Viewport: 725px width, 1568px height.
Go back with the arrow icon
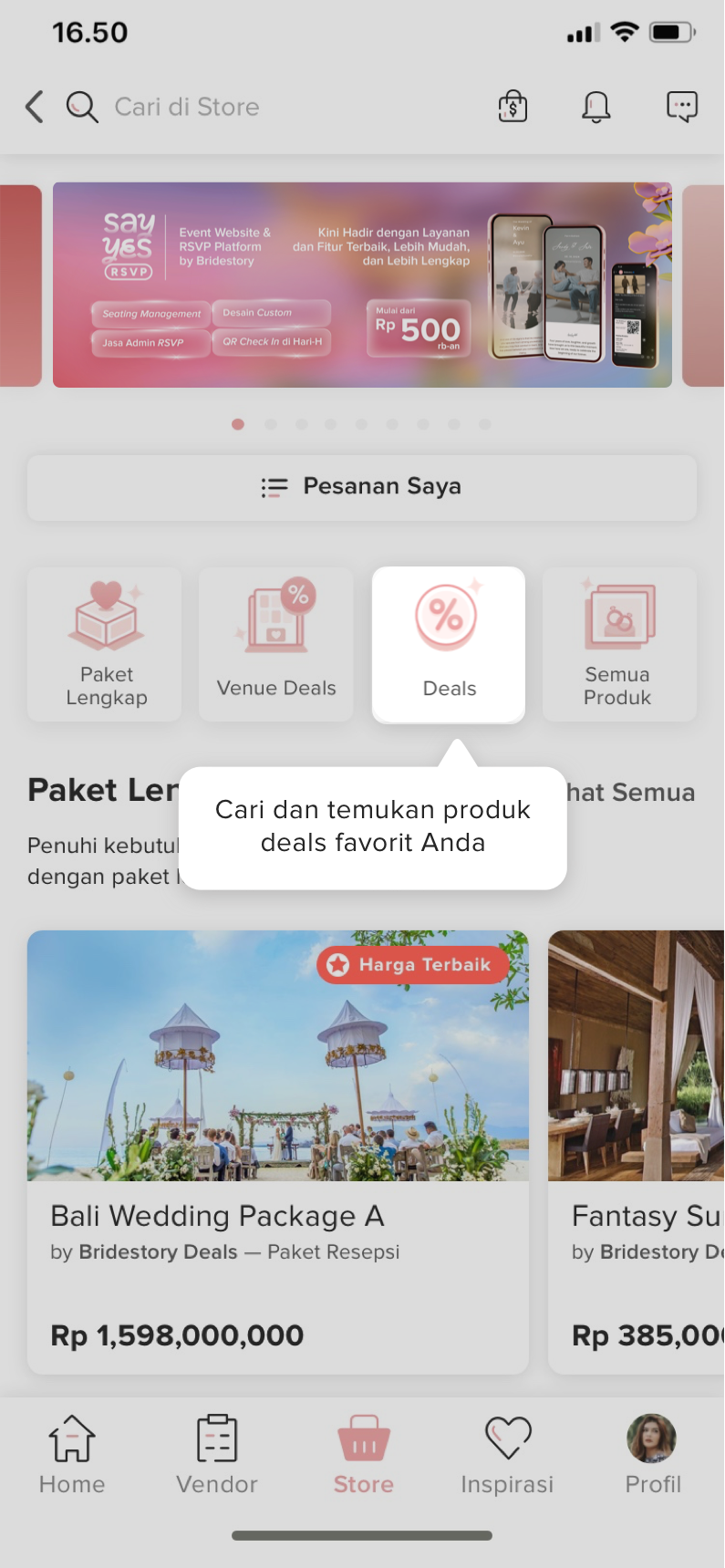[x=35, y=107]
